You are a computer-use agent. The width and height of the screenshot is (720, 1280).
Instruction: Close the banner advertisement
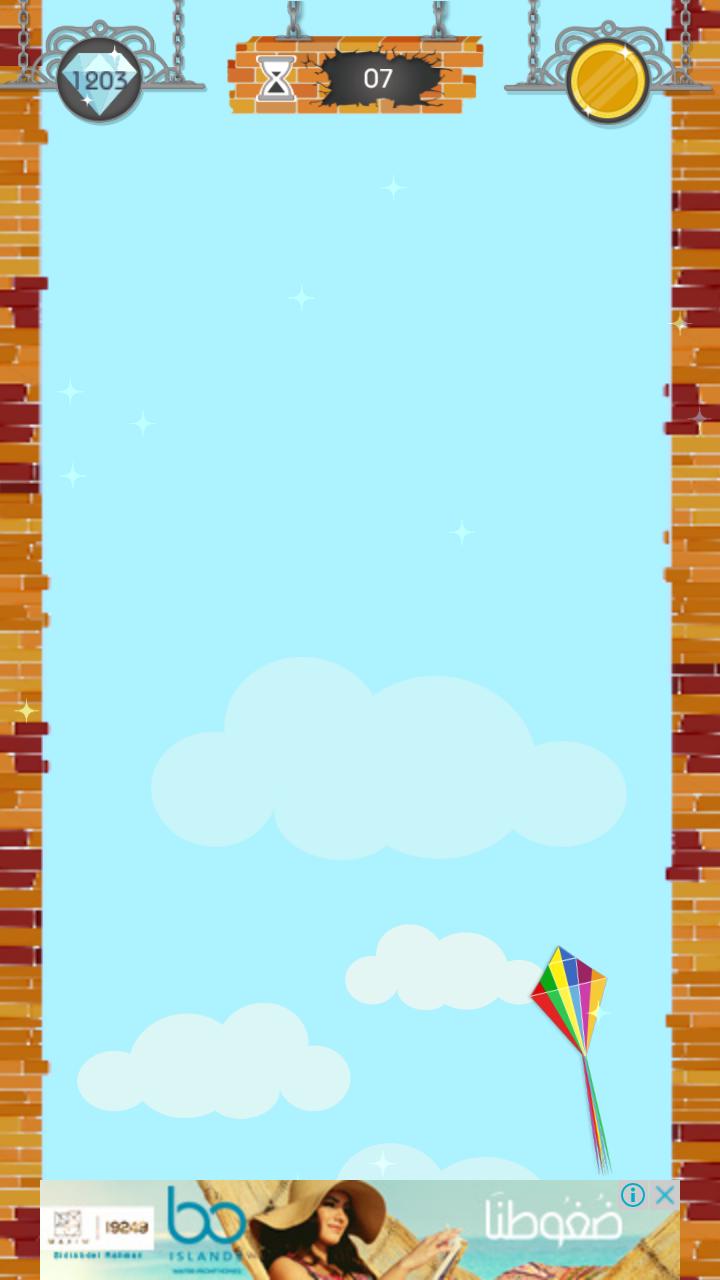pos(664,1195)
